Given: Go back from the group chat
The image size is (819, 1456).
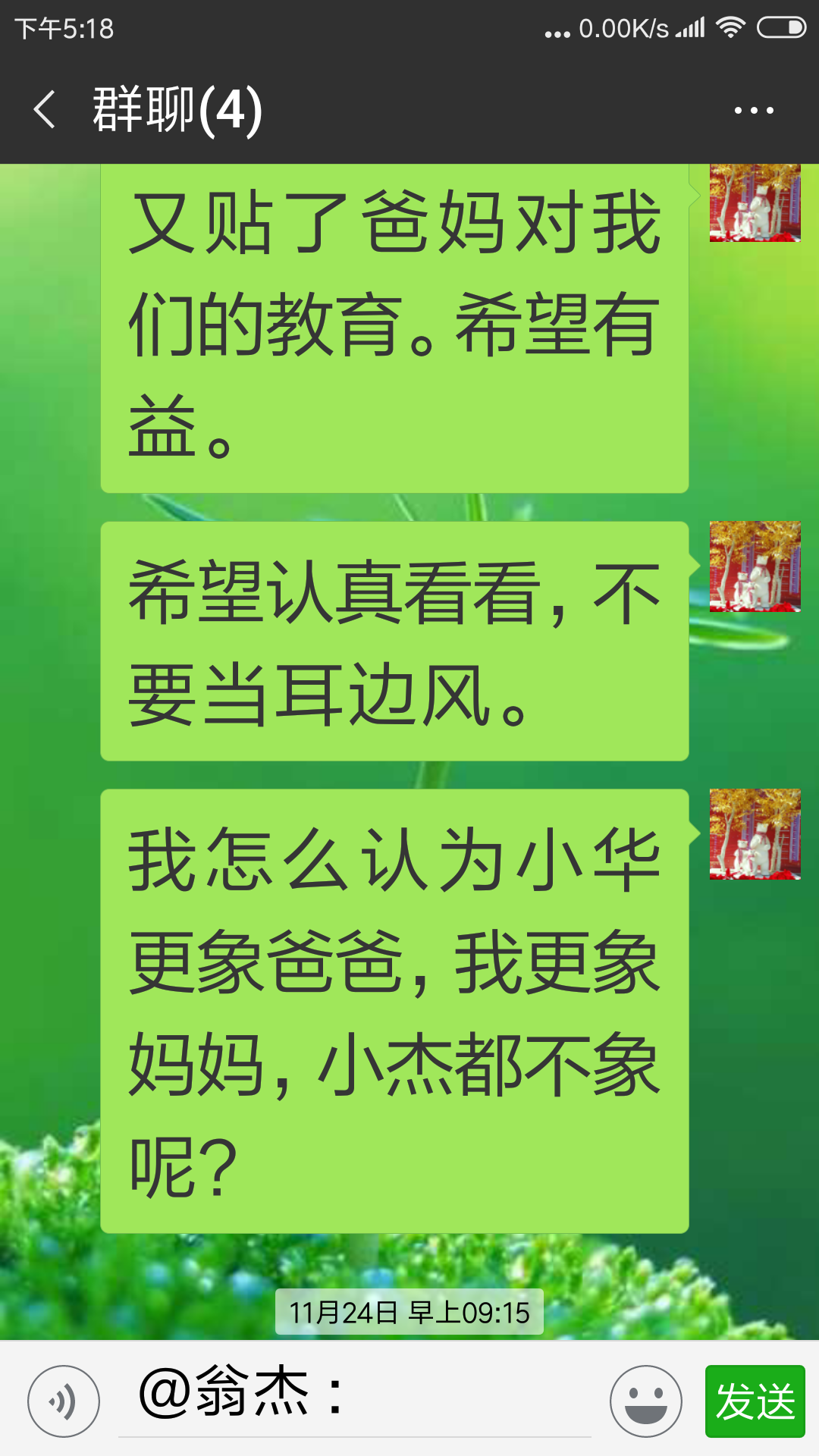Looking at the screenshot, I should click(45, 110).
